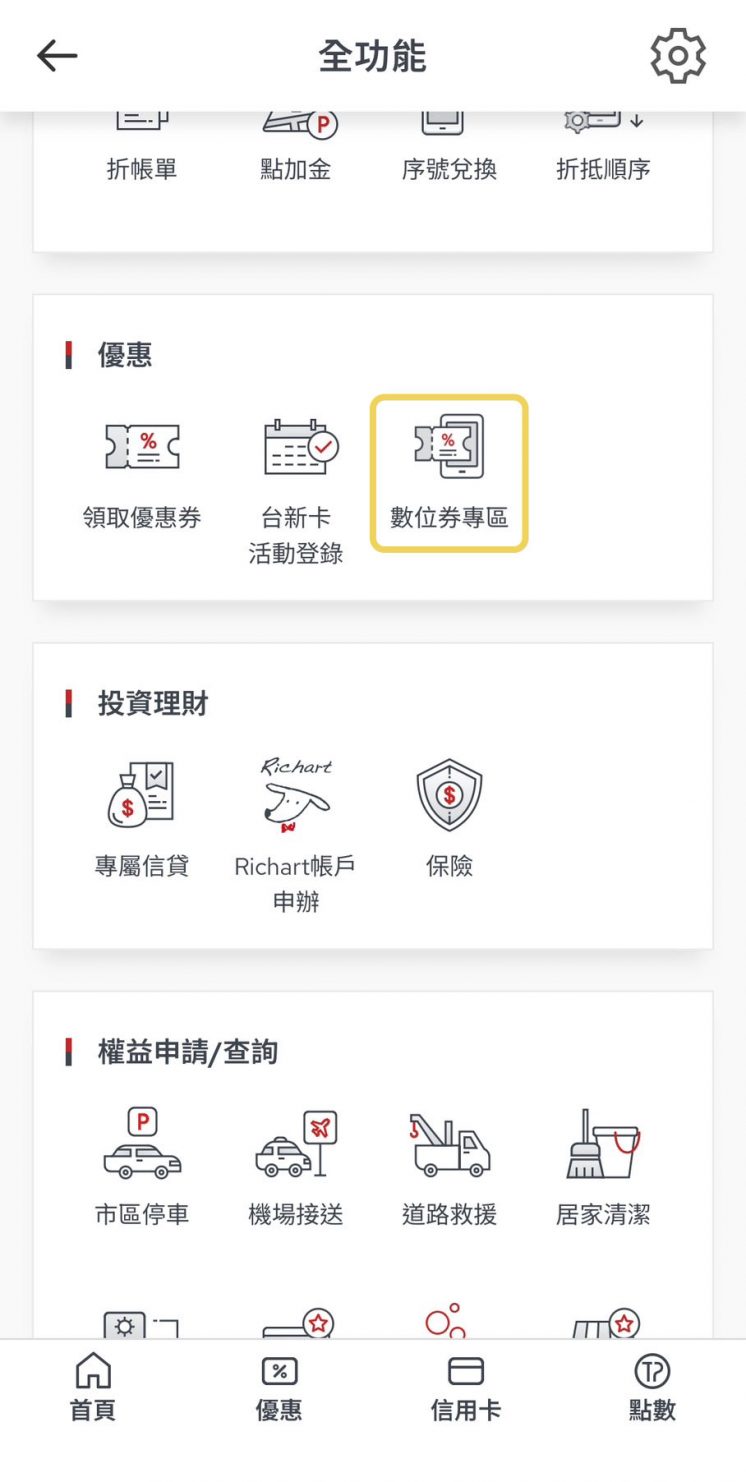Open 道路救援 roadside assistance

[449, 1168]
